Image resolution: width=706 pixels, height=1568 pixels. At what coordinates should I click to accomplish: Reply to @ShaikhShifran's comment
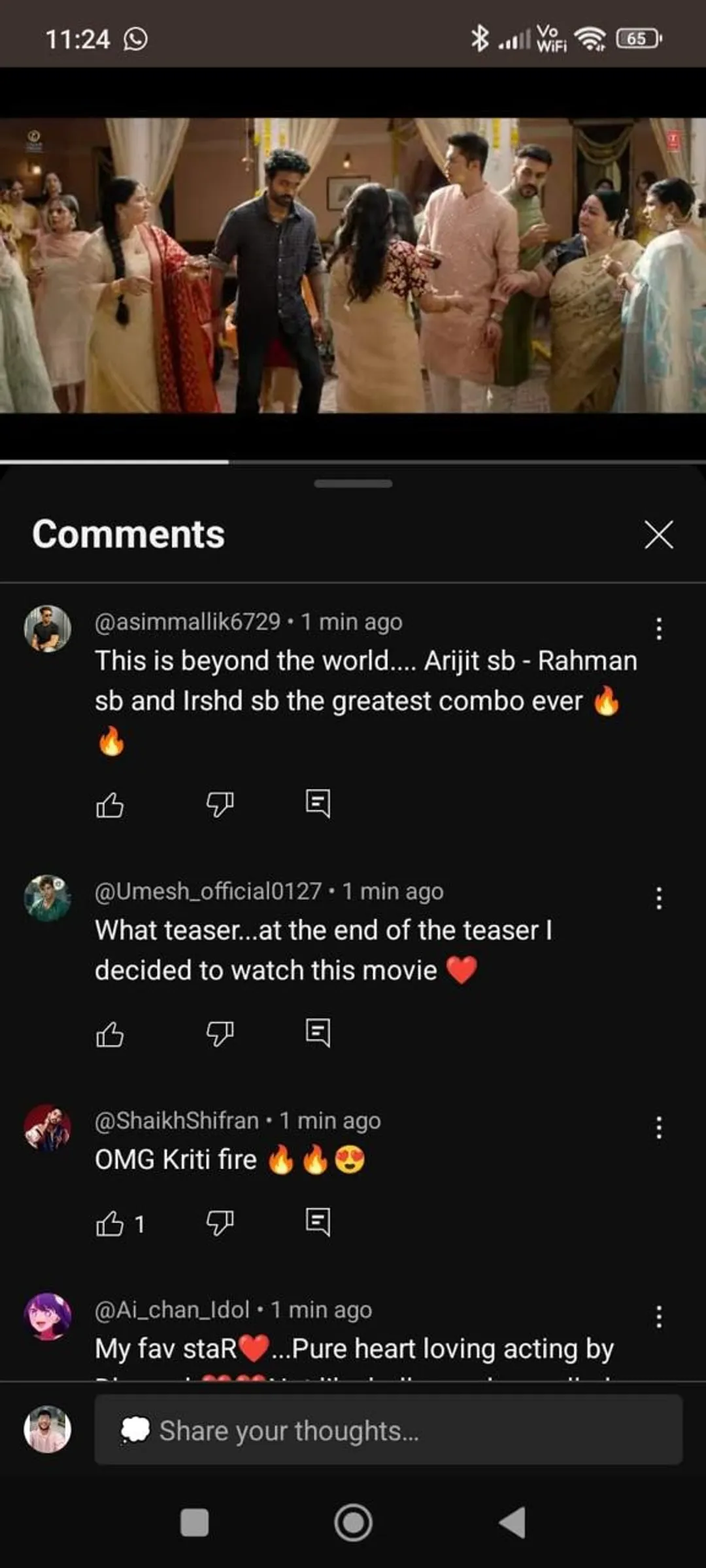click(318, 1222)
